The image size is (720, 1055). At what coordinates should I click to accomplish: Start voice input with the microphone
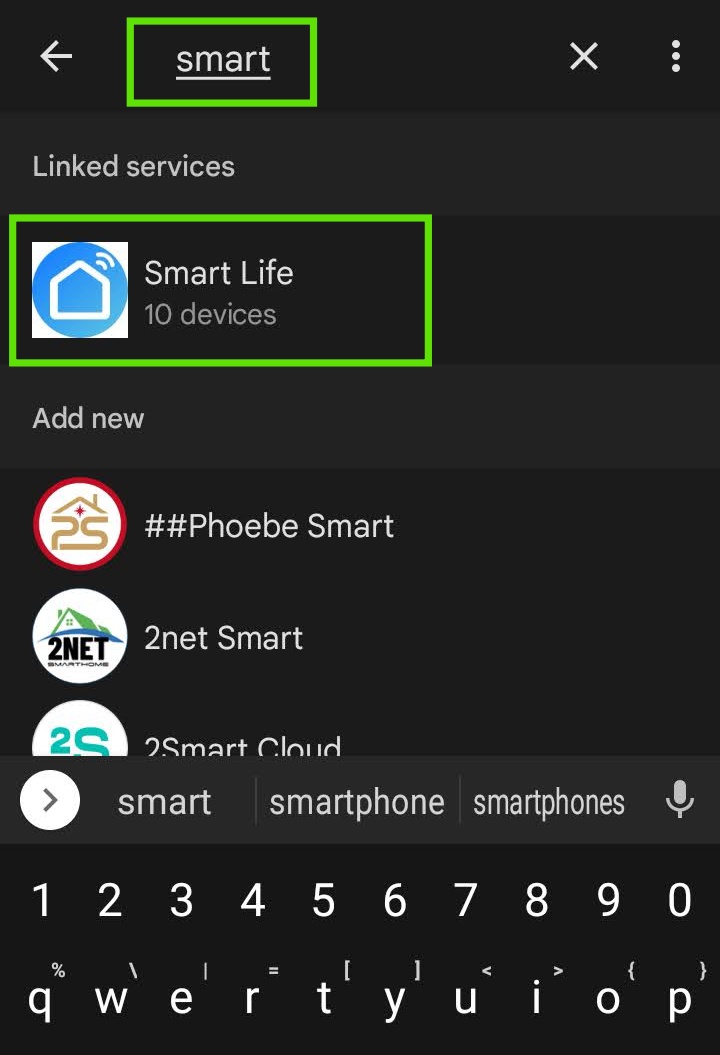pos(679,800)
